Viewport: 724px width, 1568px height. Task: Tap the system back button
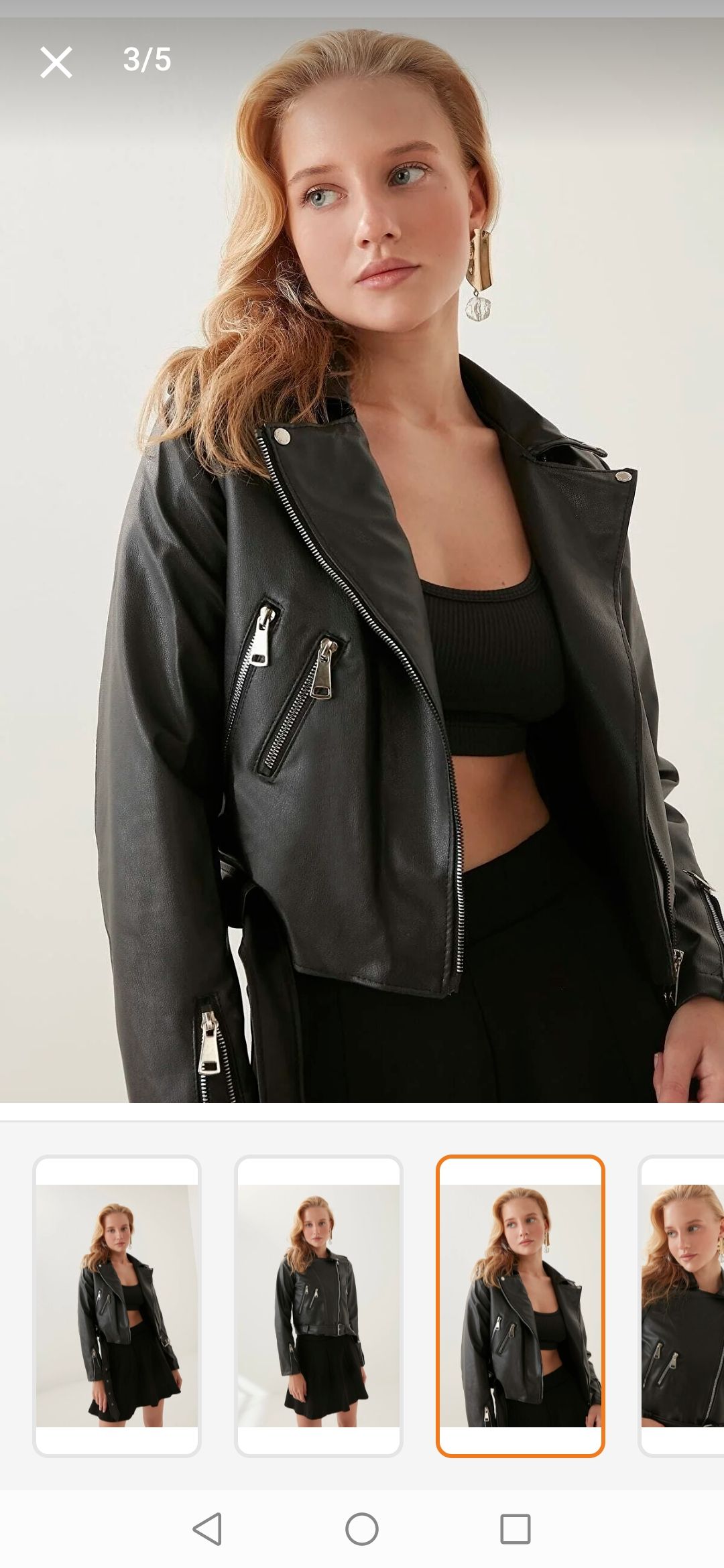207,1529
